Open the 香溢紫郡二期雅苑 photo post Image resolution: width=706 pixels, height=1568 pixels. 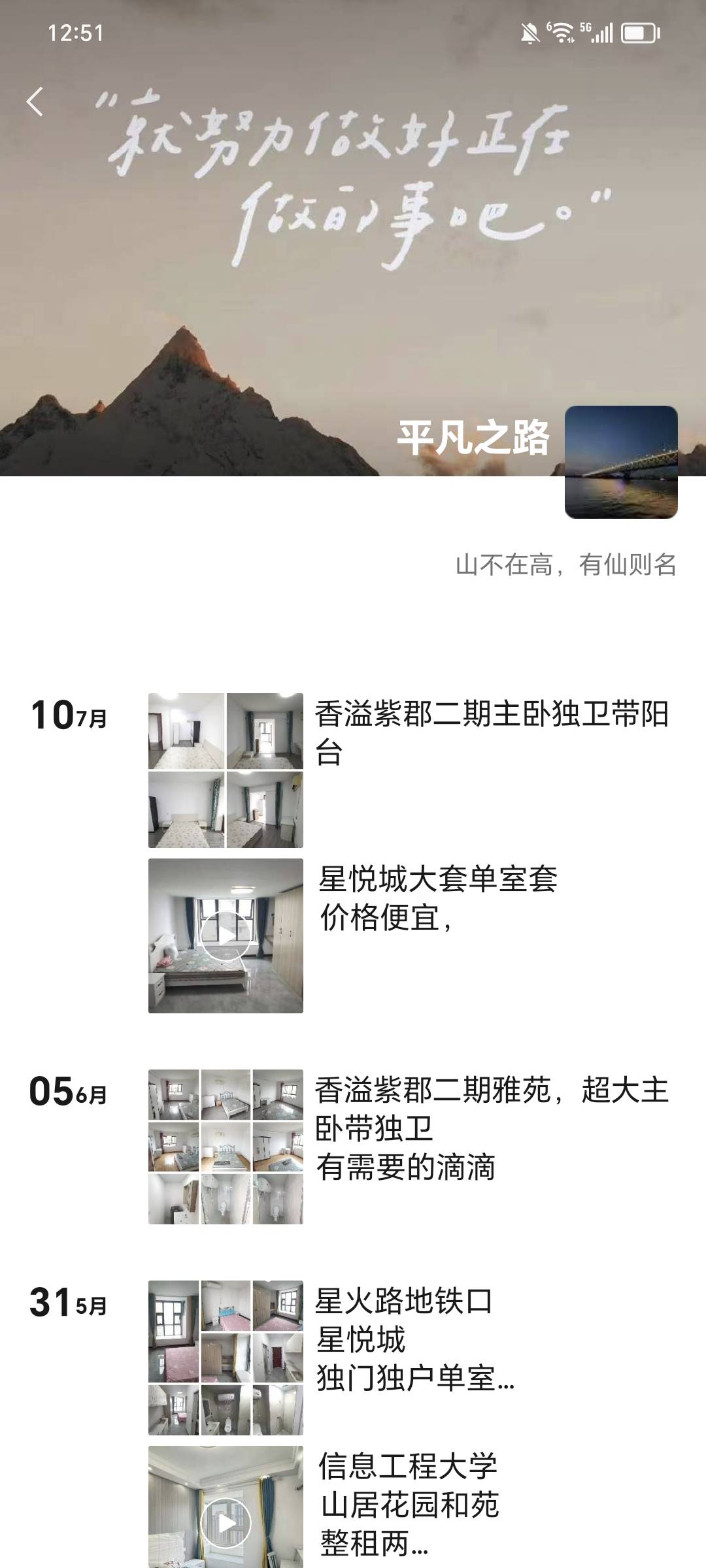[226, 1147]
